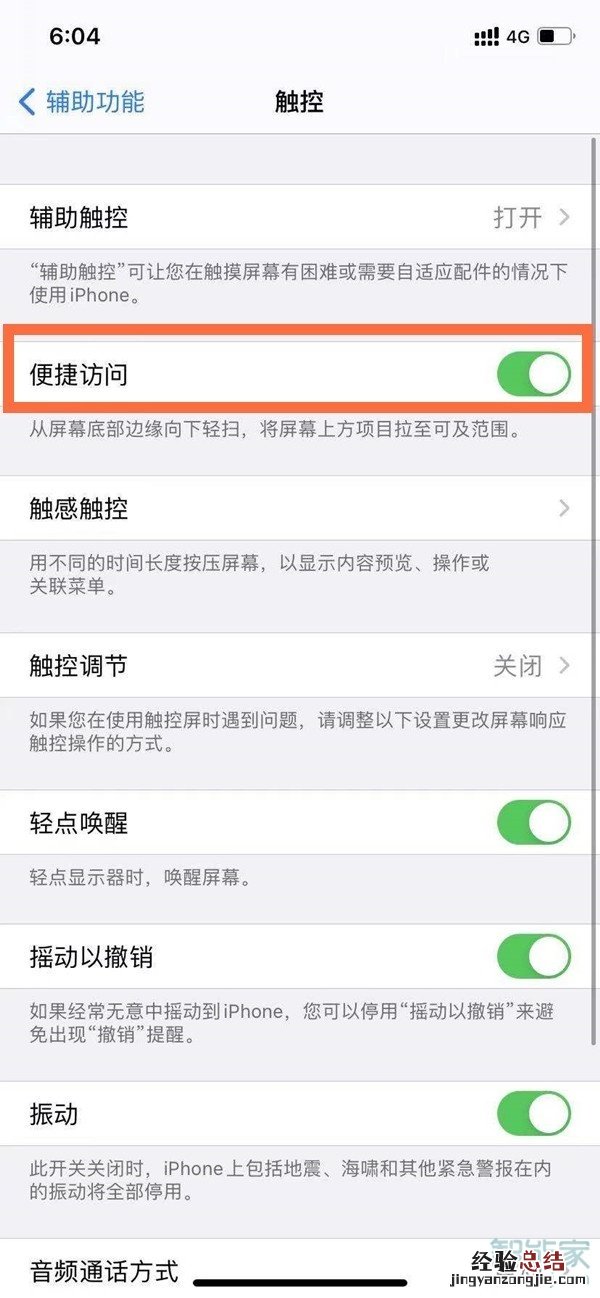
Task: Open the 触控调节 row
Action: [x=300, y=666]
